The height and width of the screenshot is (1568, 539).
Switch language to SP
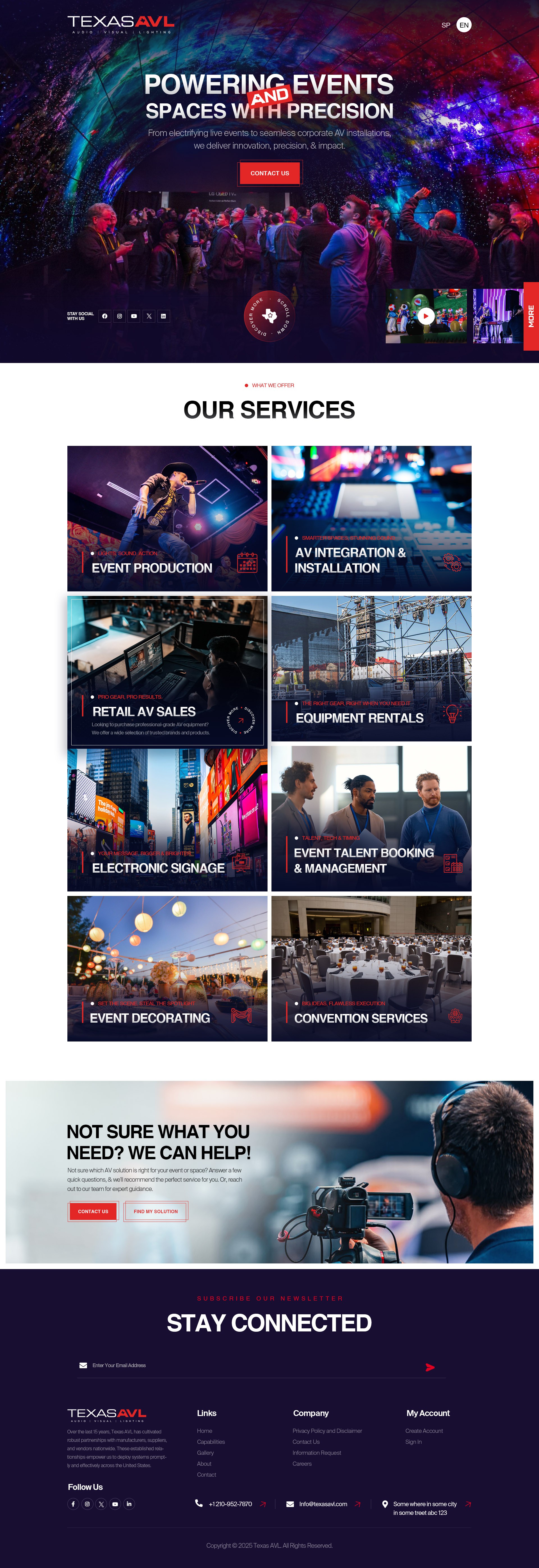point(445,25)
